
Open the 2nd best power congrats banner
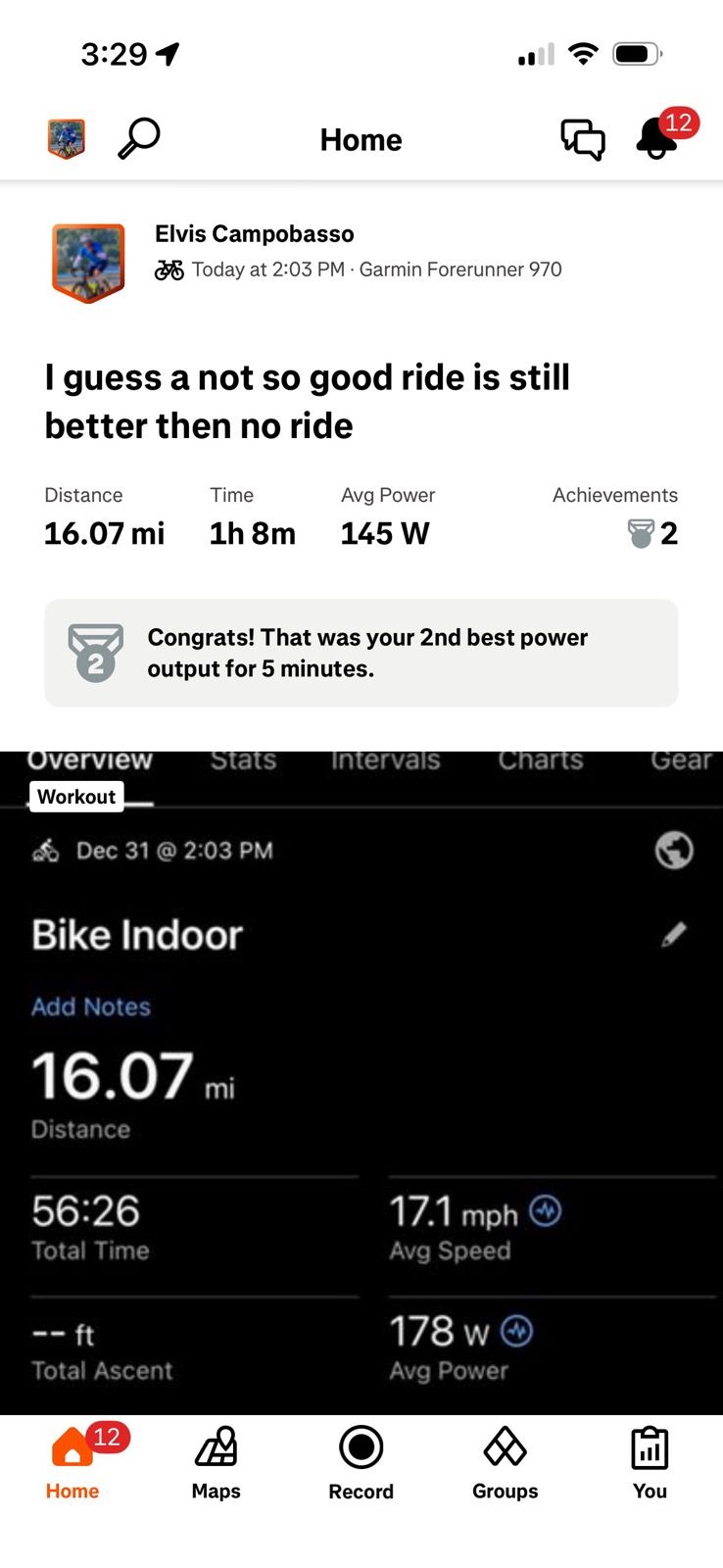tap(361, 653)
